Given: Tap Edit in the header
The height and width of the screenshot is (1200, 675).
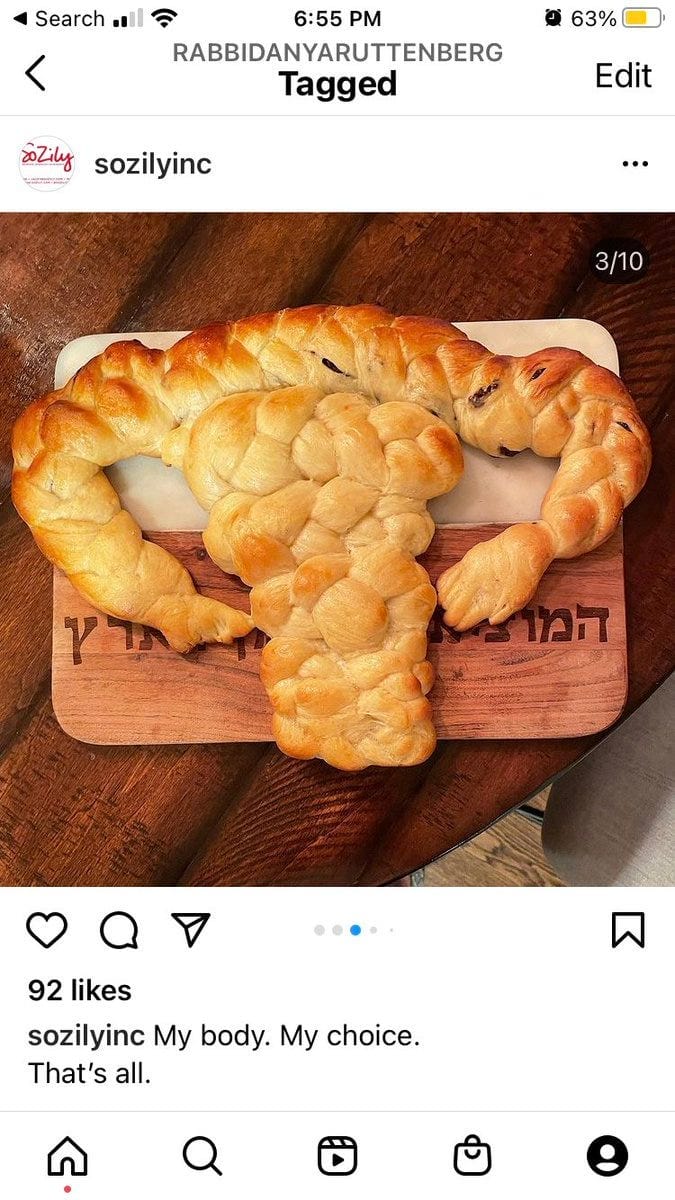Looking at the screenshot, I should click(622, 75).
